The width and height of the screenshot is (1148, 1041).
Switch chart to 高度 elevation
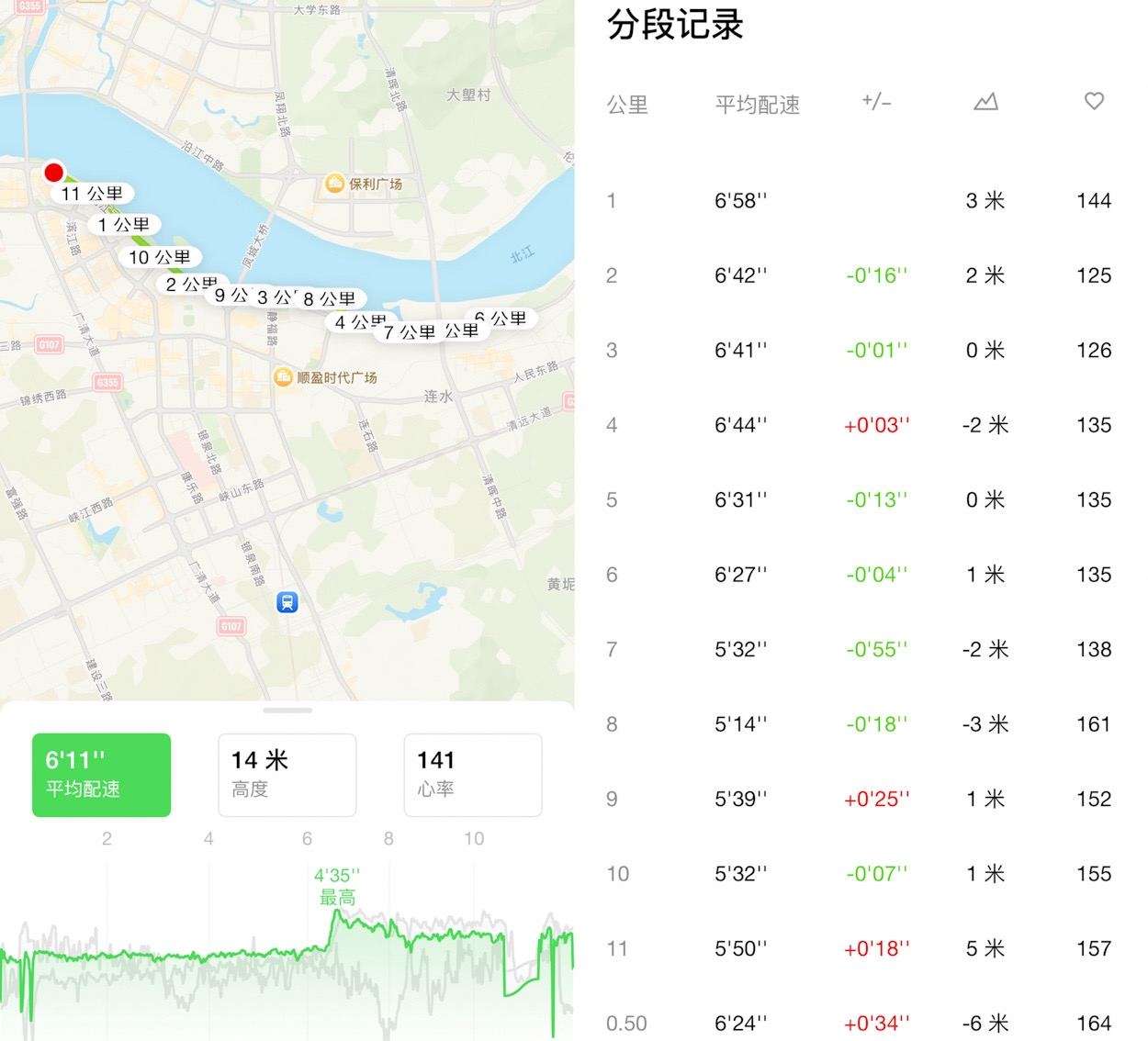coord(287,775)
